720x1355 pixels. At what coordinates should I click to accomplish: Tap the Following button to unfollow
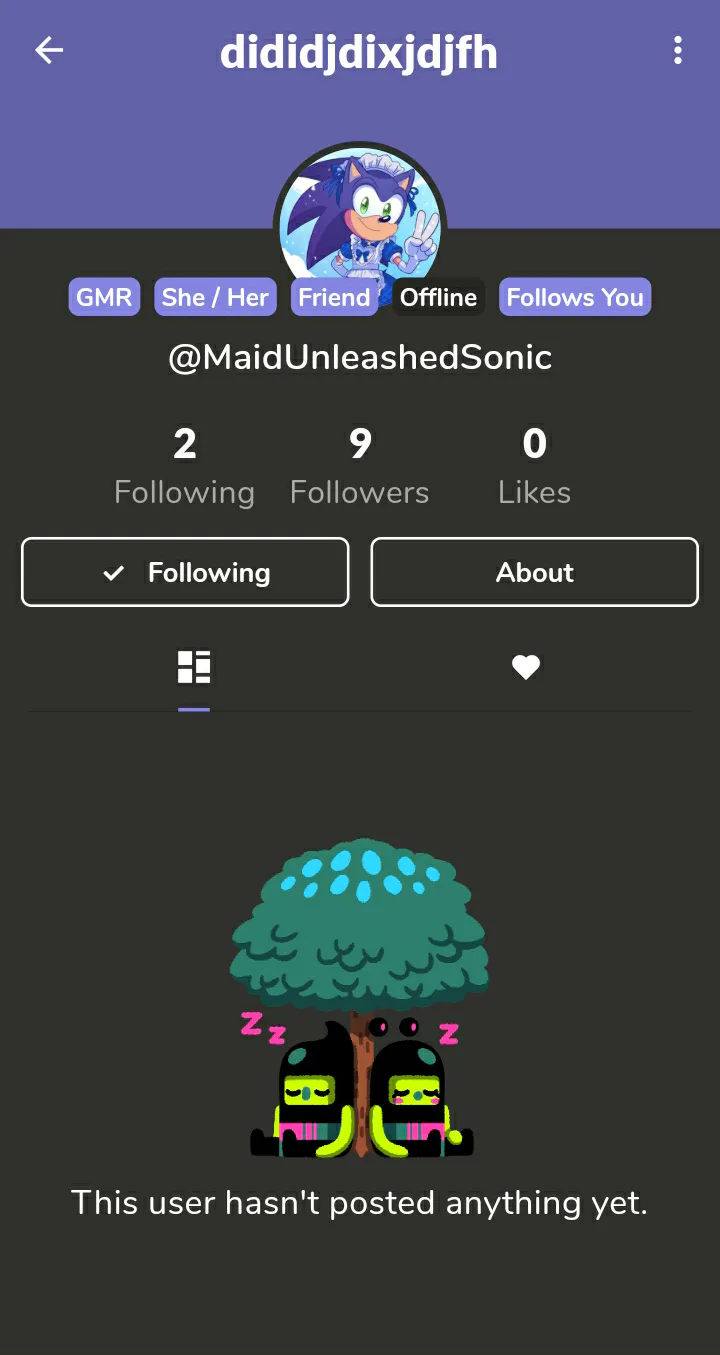[x=185, y=572]
